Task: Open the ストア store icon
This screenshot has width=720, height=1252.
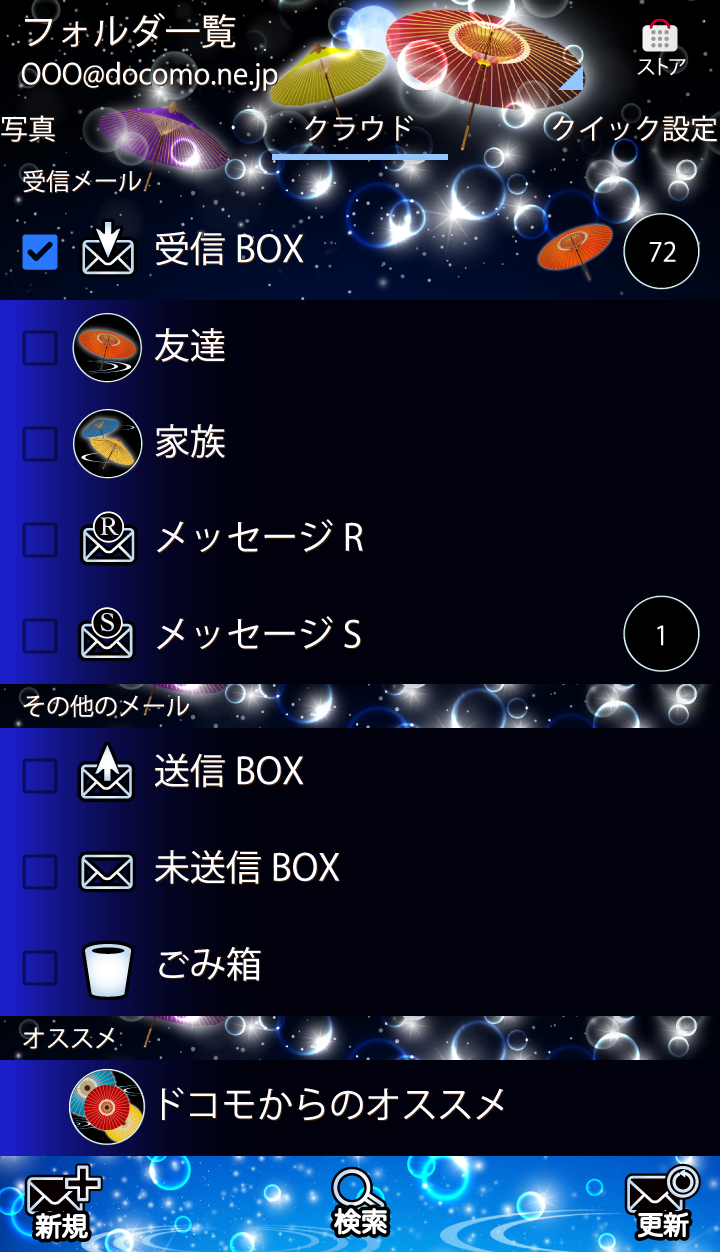Action: pyautogui.click(x=660, y=48)
